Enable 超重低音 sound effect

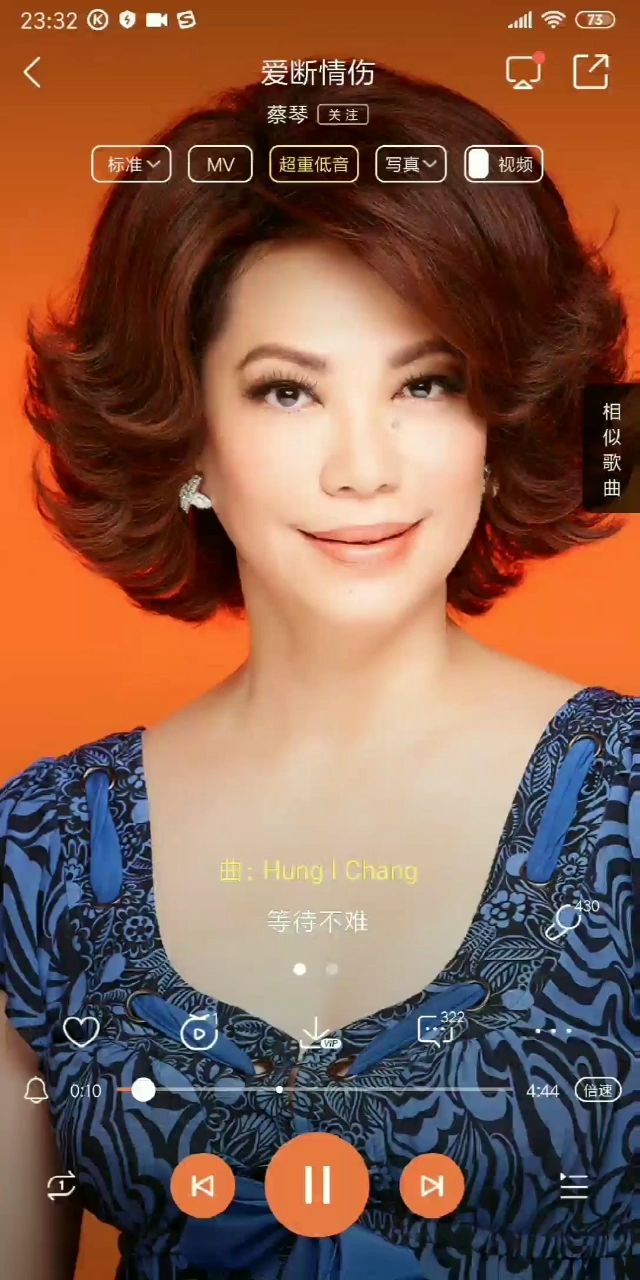tap(314, 165)
